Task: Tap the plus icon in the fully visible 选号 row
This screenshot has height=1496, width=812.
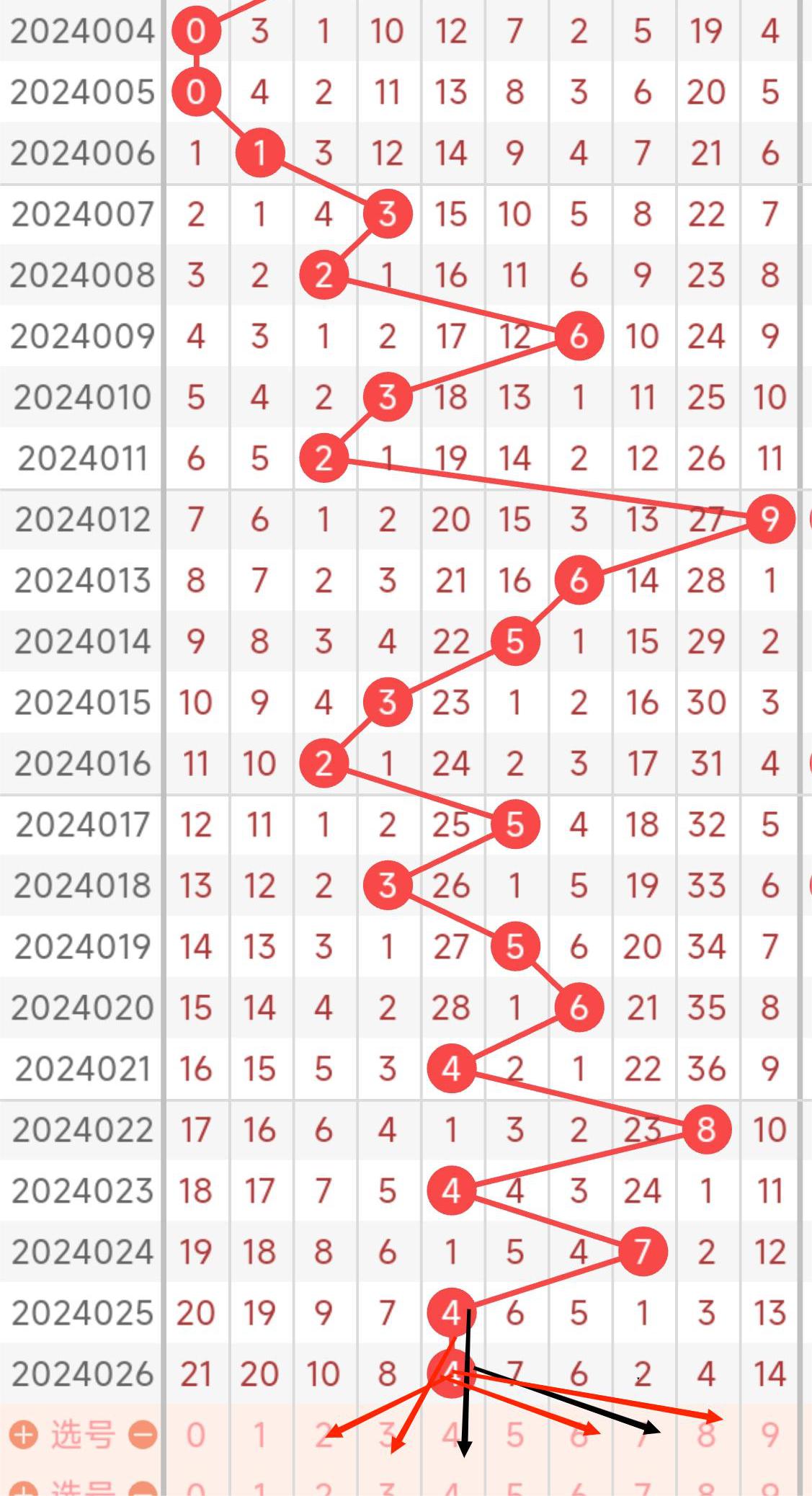Action: point(24,1435)
